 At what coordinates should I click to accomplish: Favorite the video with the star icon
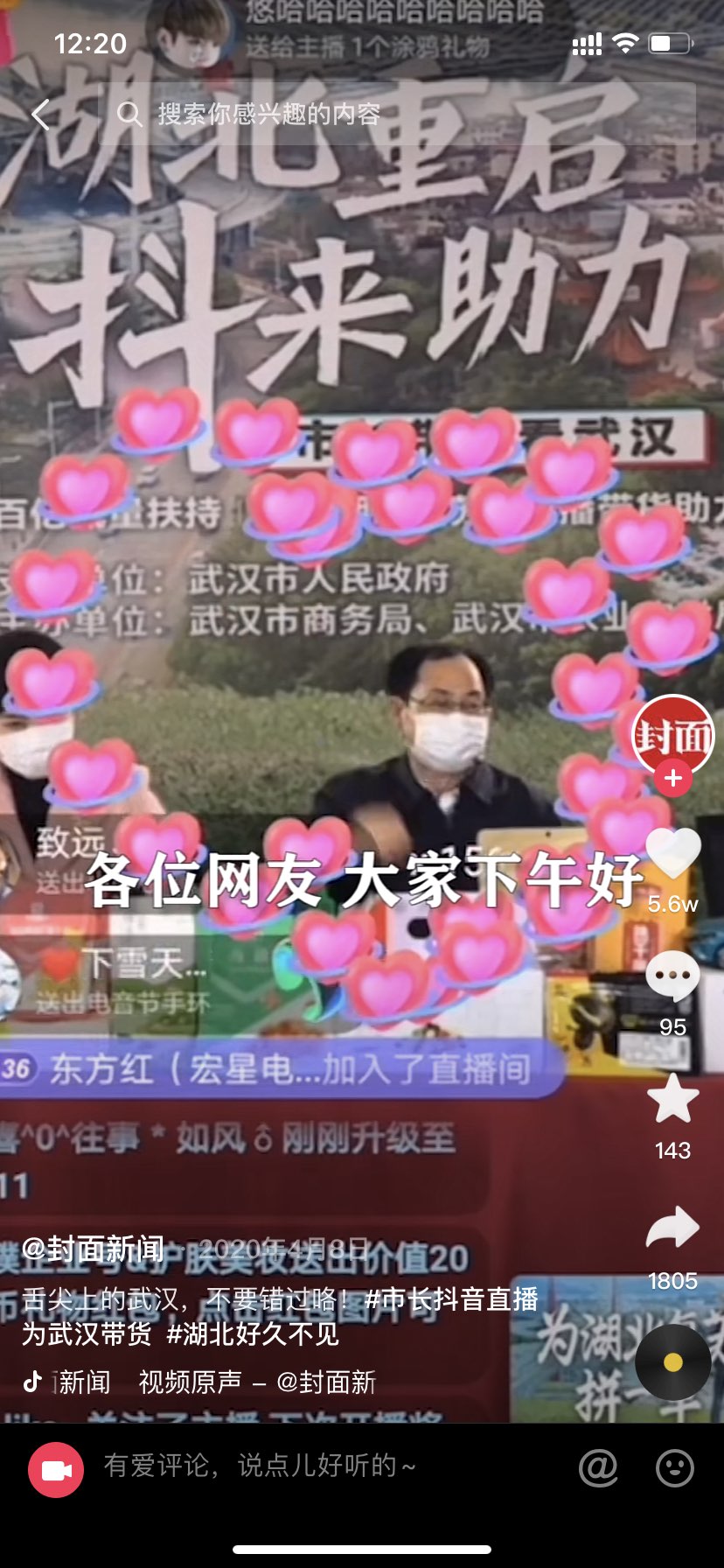(x=672, y=1099)
